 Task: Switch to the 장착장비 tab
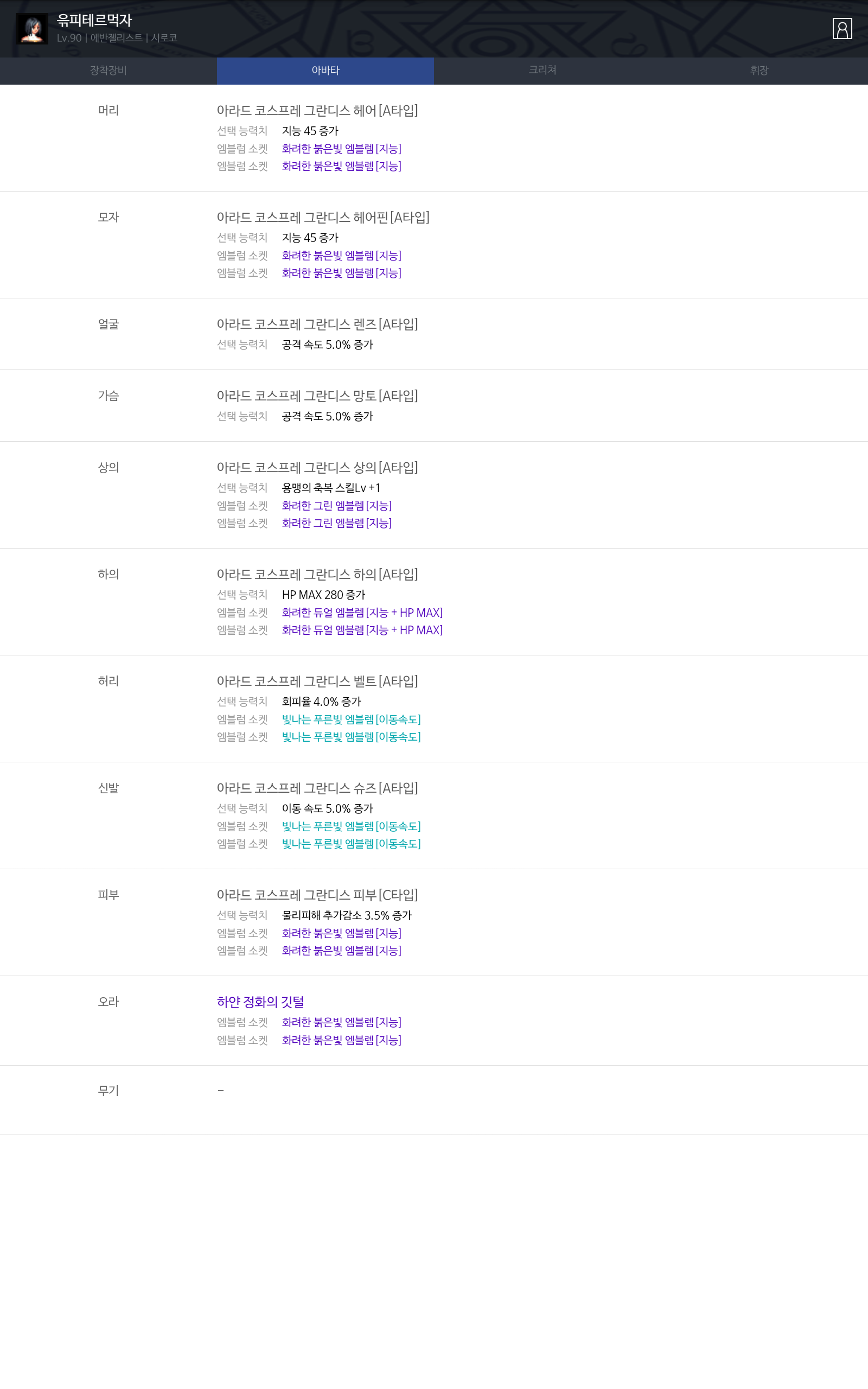point(108,71)
